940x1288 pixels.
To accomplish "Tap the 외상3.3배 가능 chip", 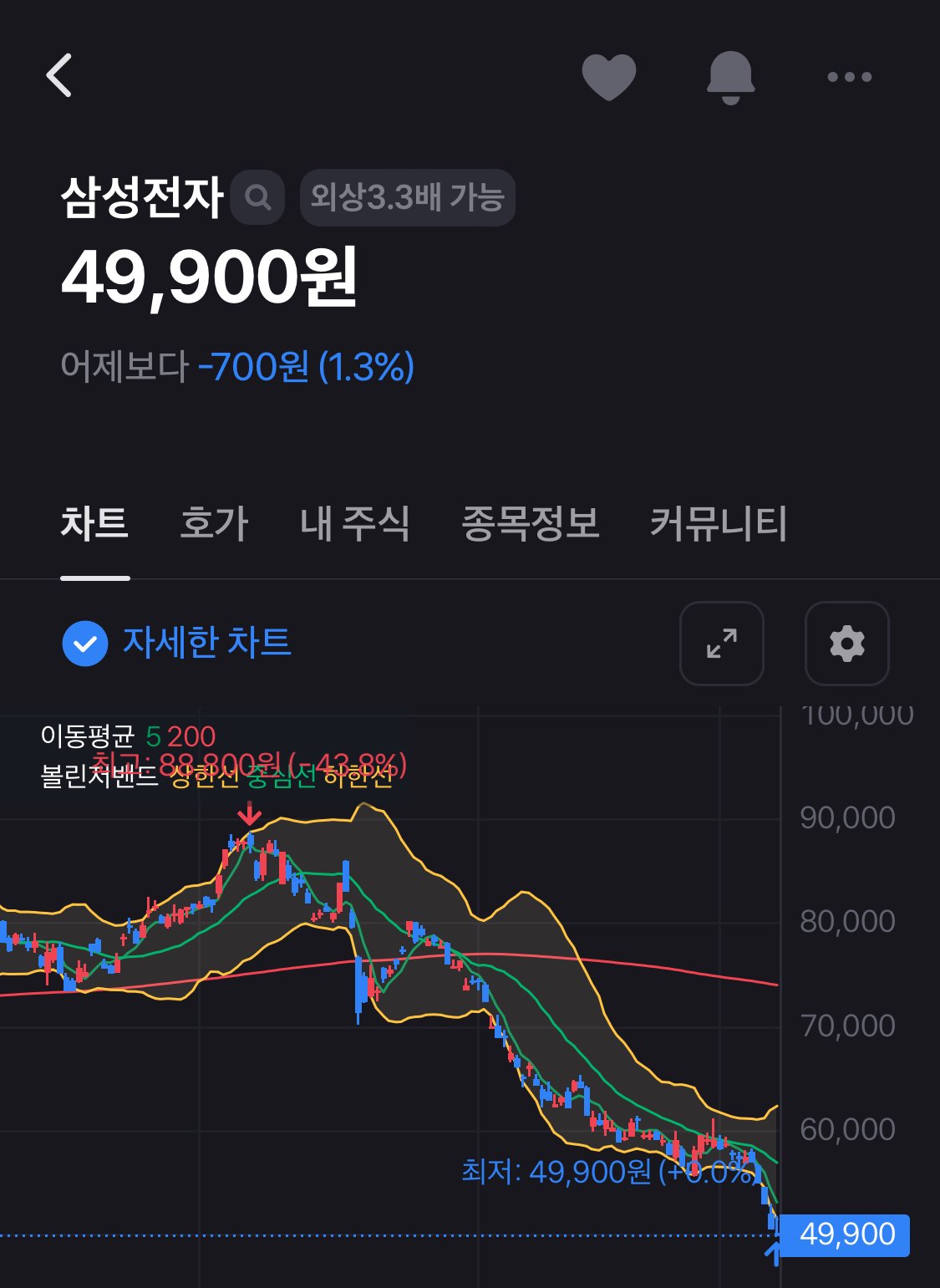I will [x=408, y=198].
